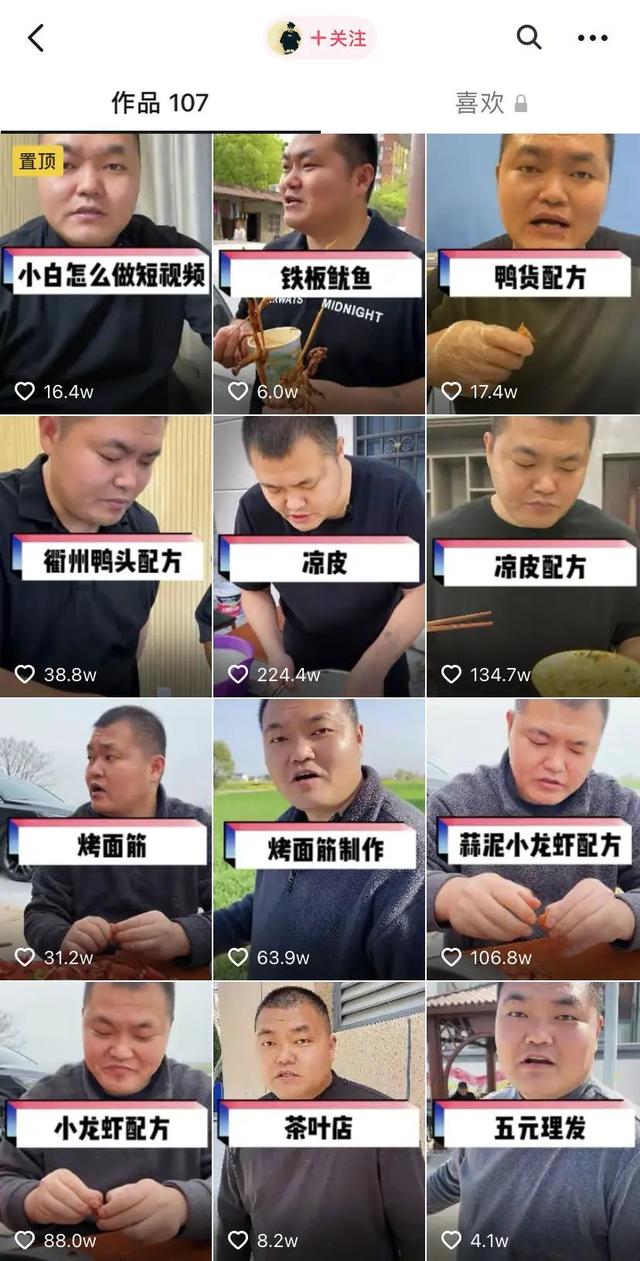Open the 凉皮 video with 224.4w likes
The width and height of the screenshot is (640, 1261).
pos(319,556)
